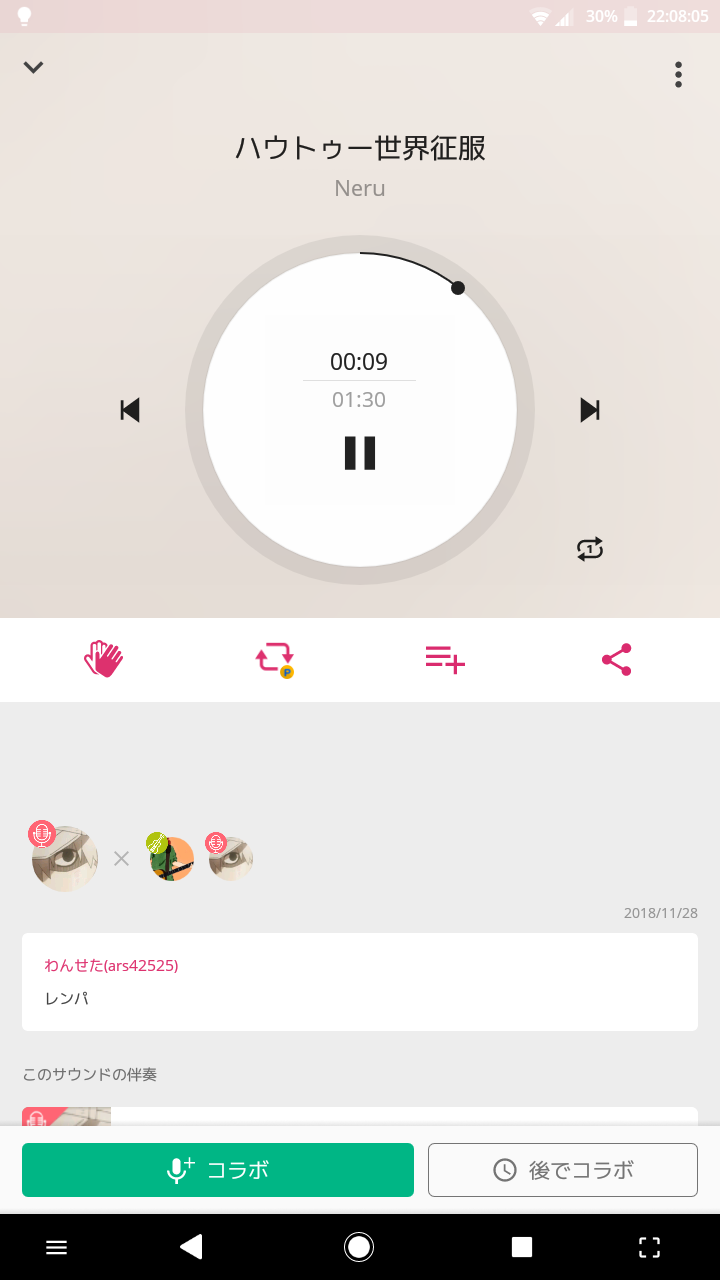720x1280 pixels.
Task: Pause the current song
Action: pyautogui.click(x=360, y=453)
